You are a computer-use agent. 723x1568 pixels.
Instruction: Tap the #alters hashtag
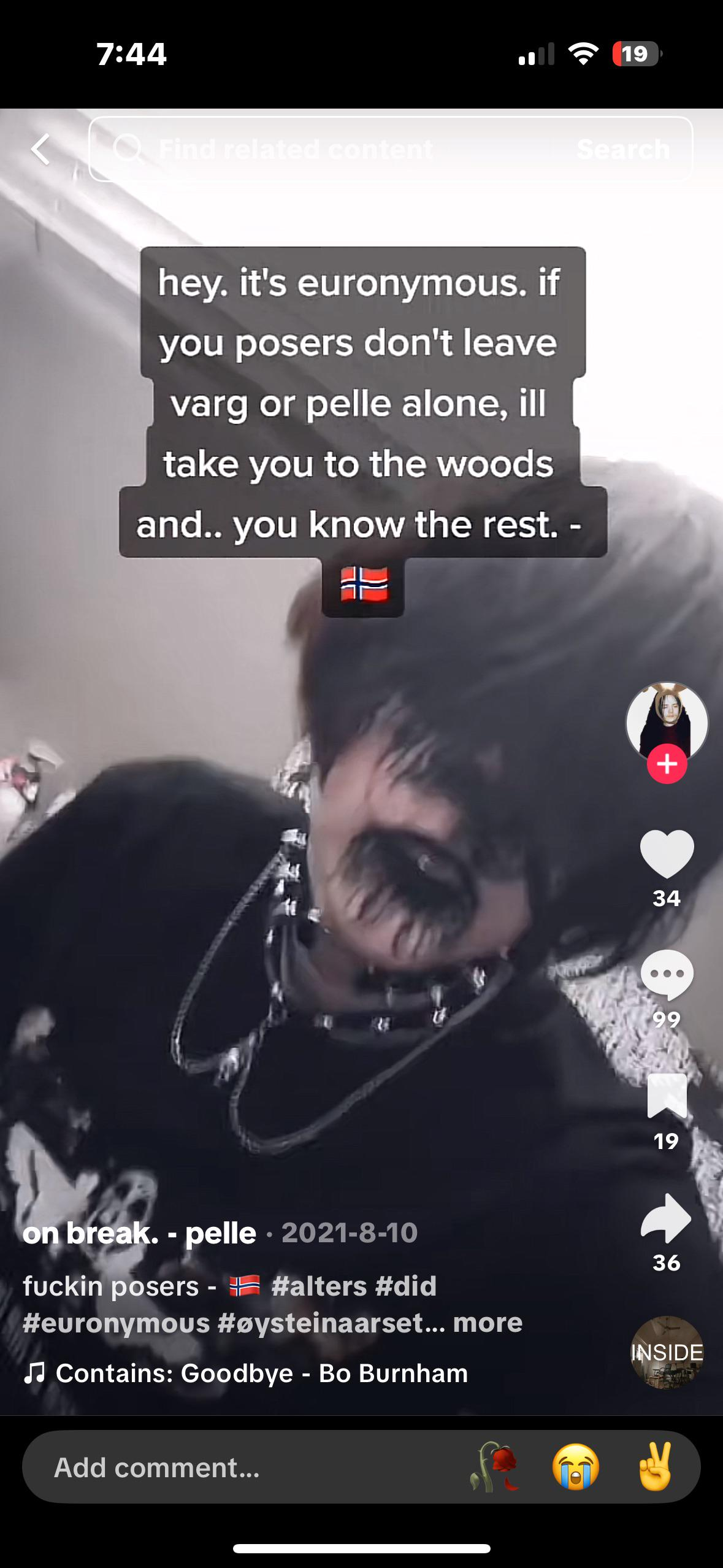coord(318,1286)
